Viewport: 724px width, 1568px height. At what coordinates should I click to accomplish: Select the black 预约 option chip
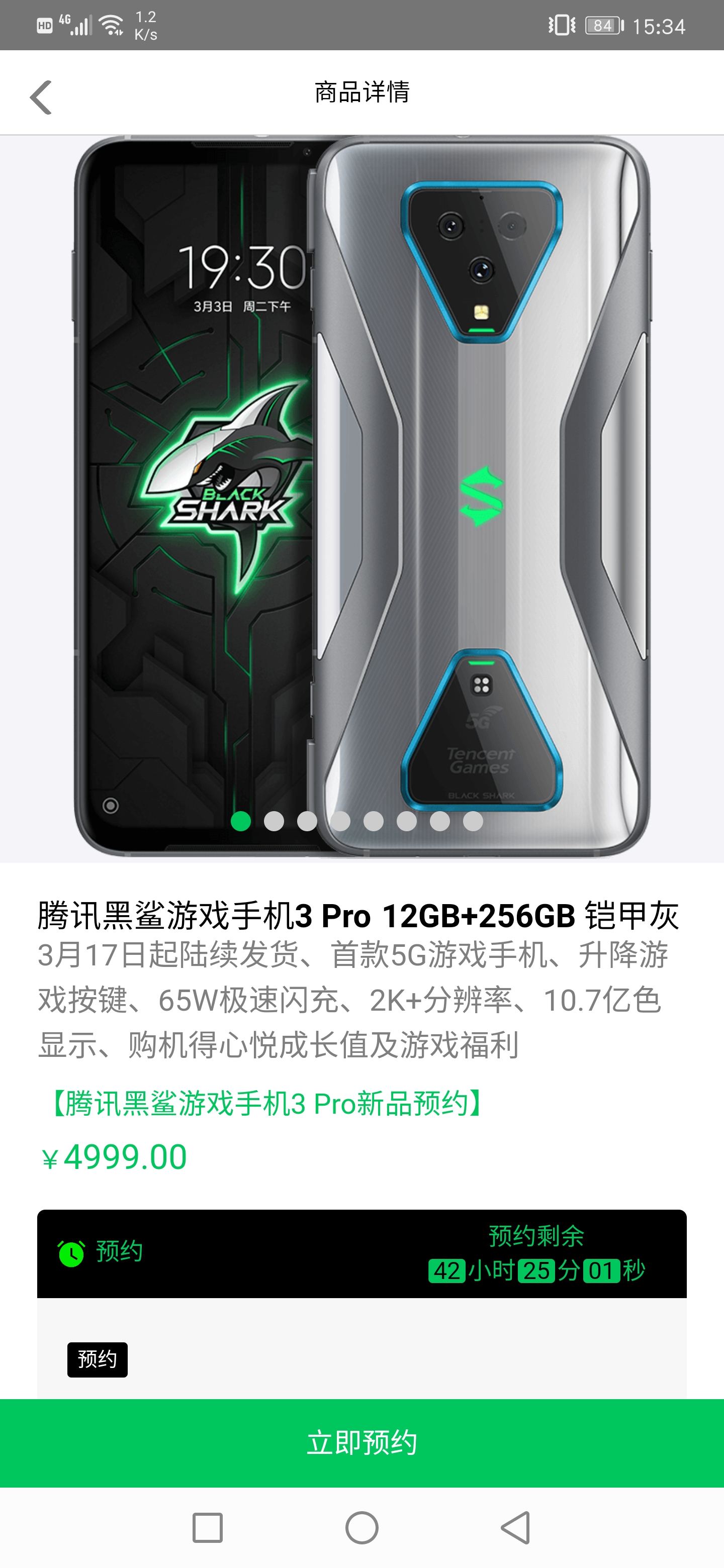point(98,1359)
